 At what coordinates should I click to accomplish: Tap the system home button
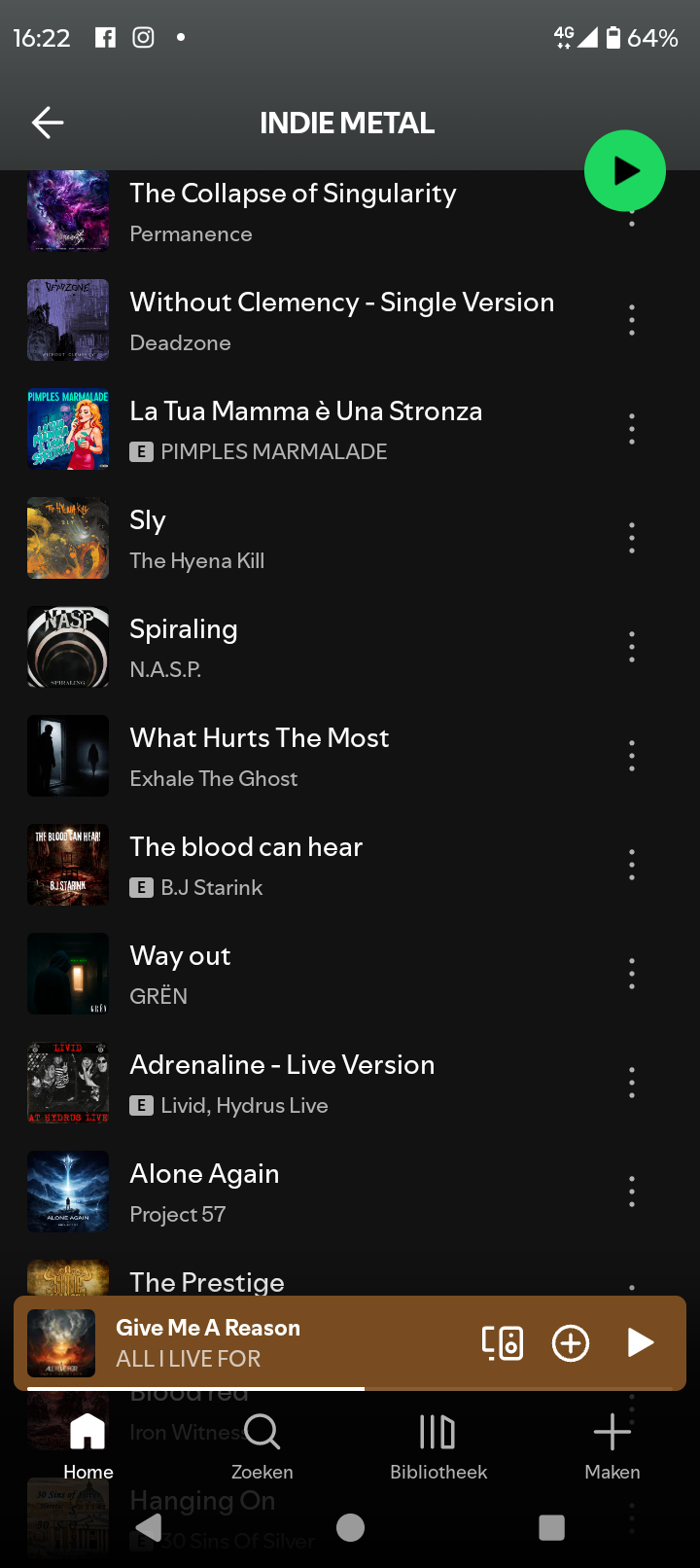coord(350,1528)
